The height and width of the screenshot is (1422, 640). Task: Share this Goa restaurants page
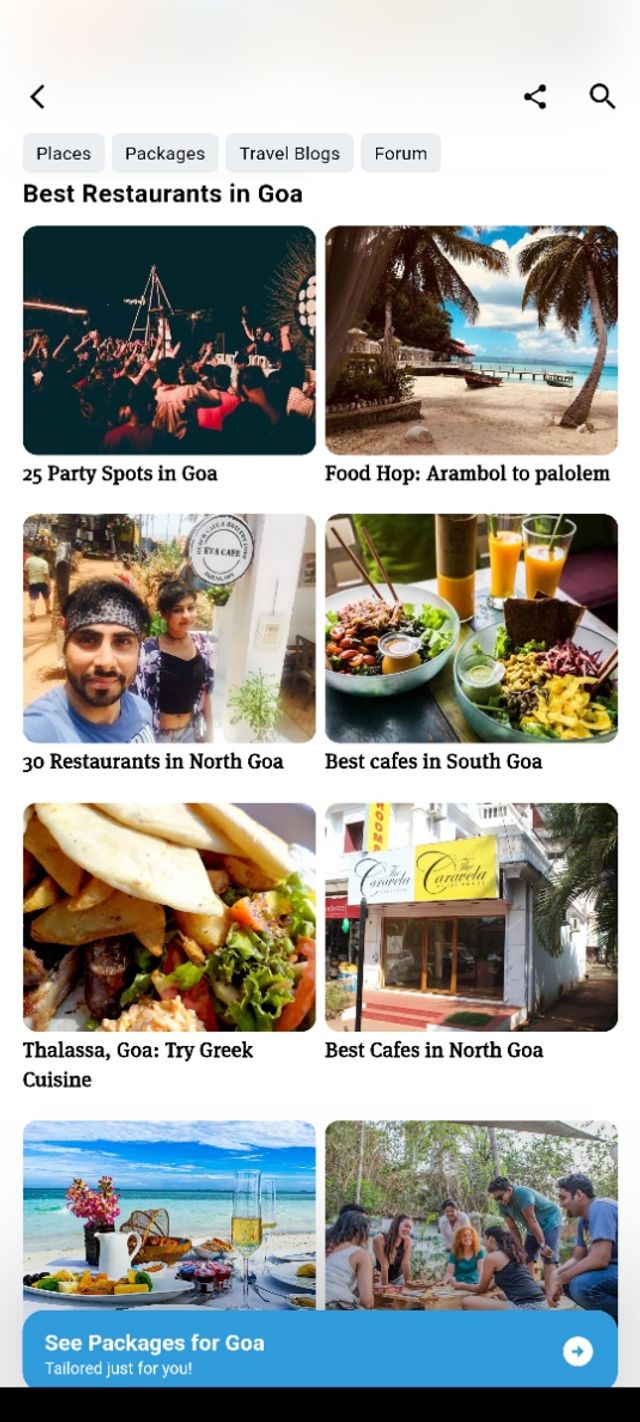tap(535, 97)
